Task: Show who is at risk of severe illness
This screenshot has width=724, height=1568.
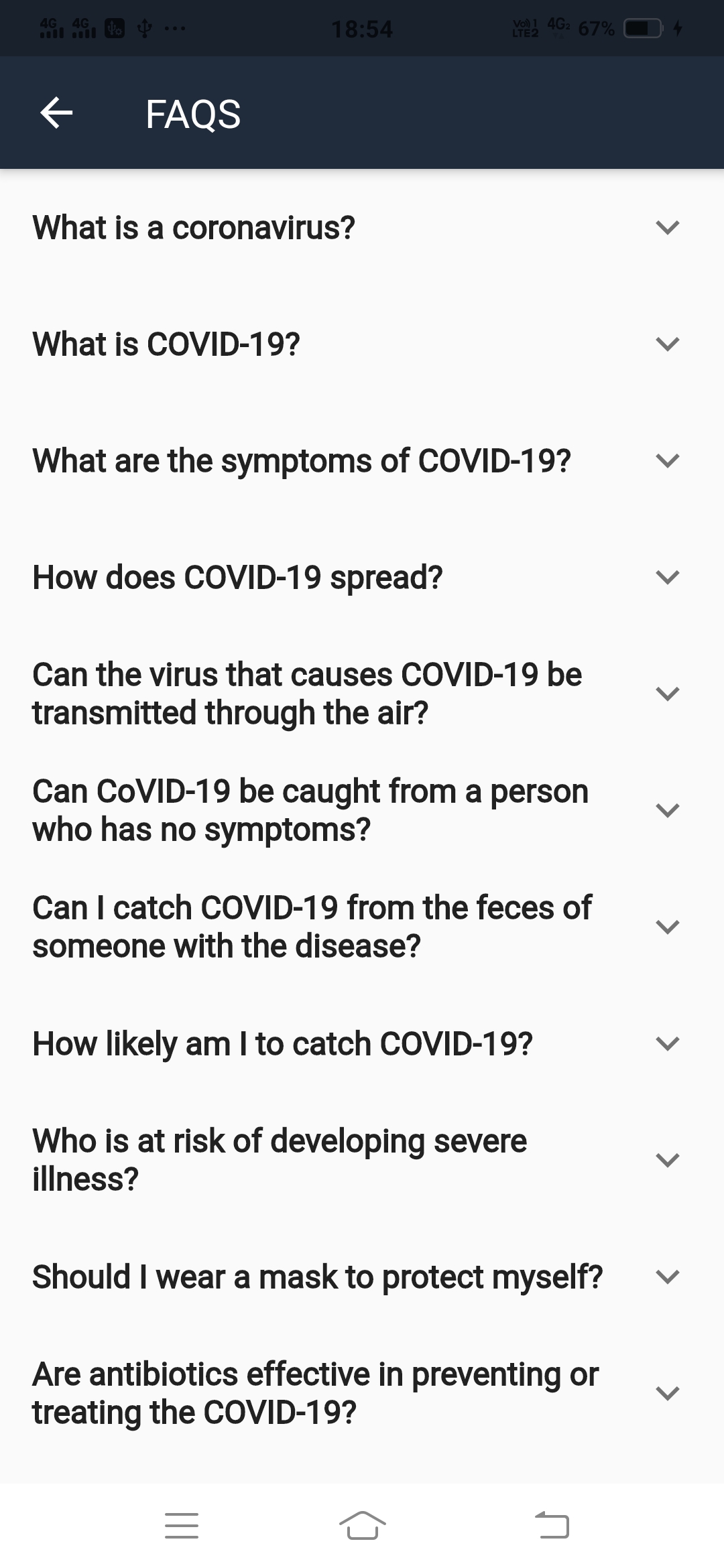Action: [x=362, y=1160]
